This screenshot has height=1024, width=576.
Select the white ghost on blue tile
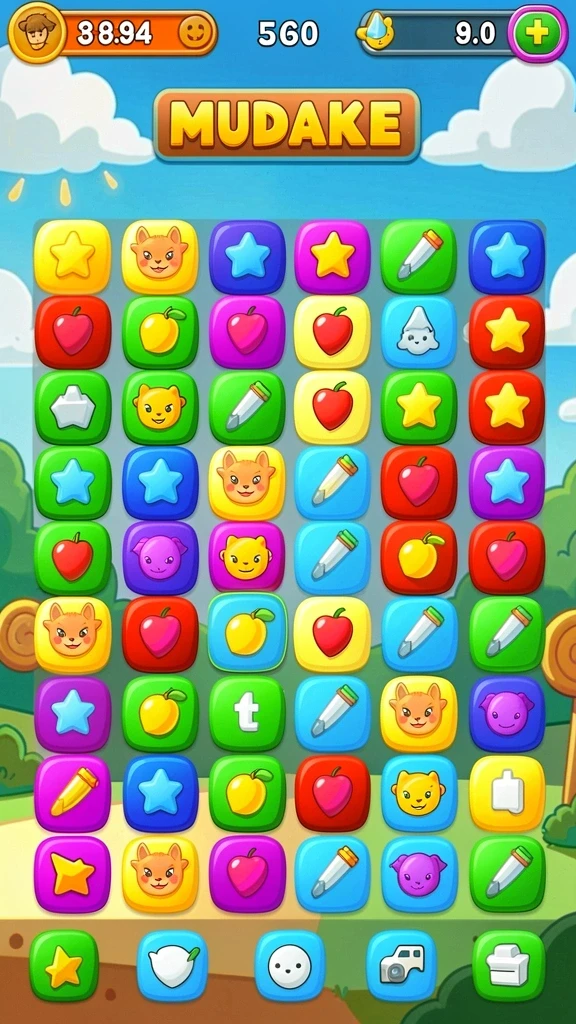point(419,333)
